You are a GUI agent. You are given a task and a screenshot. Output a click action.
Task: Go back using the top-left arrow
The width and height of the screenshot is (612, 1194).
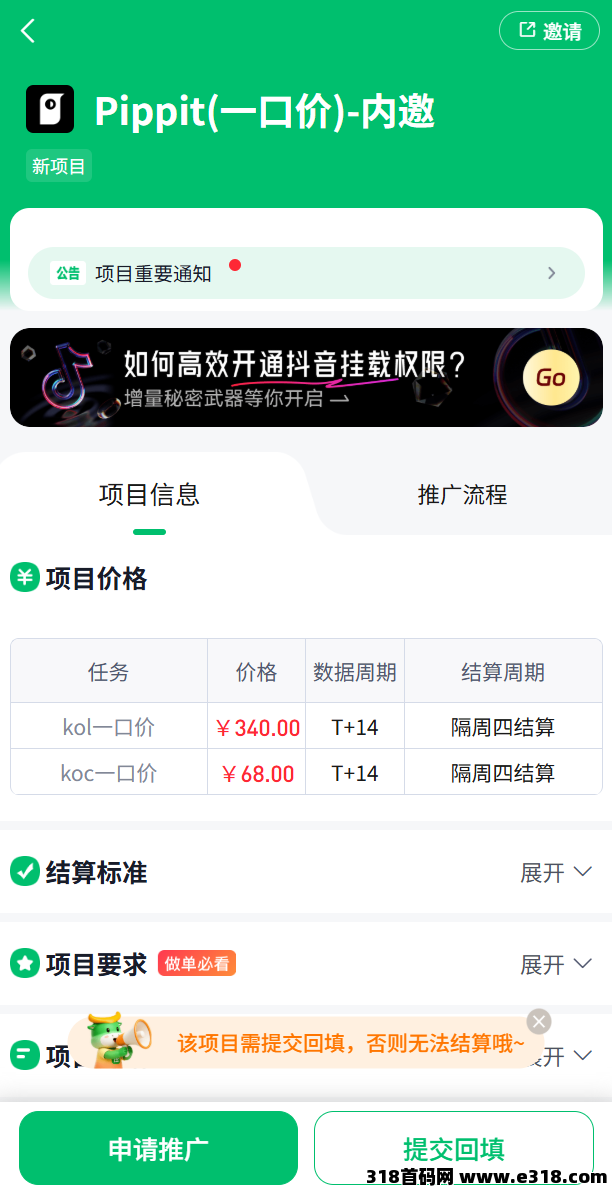(28, 31)
